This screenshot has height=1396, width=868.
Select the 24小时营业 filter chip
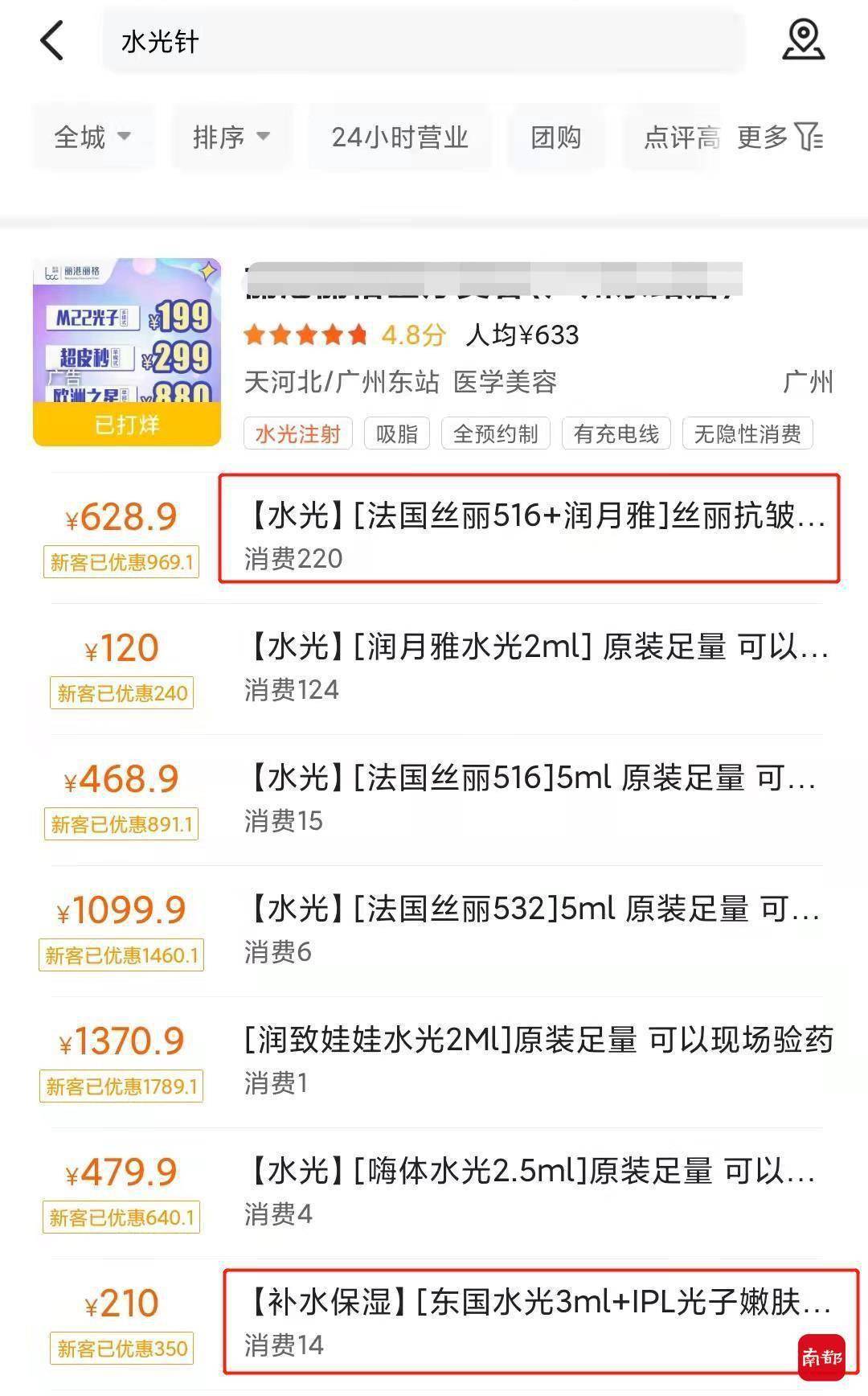[399, 138]
